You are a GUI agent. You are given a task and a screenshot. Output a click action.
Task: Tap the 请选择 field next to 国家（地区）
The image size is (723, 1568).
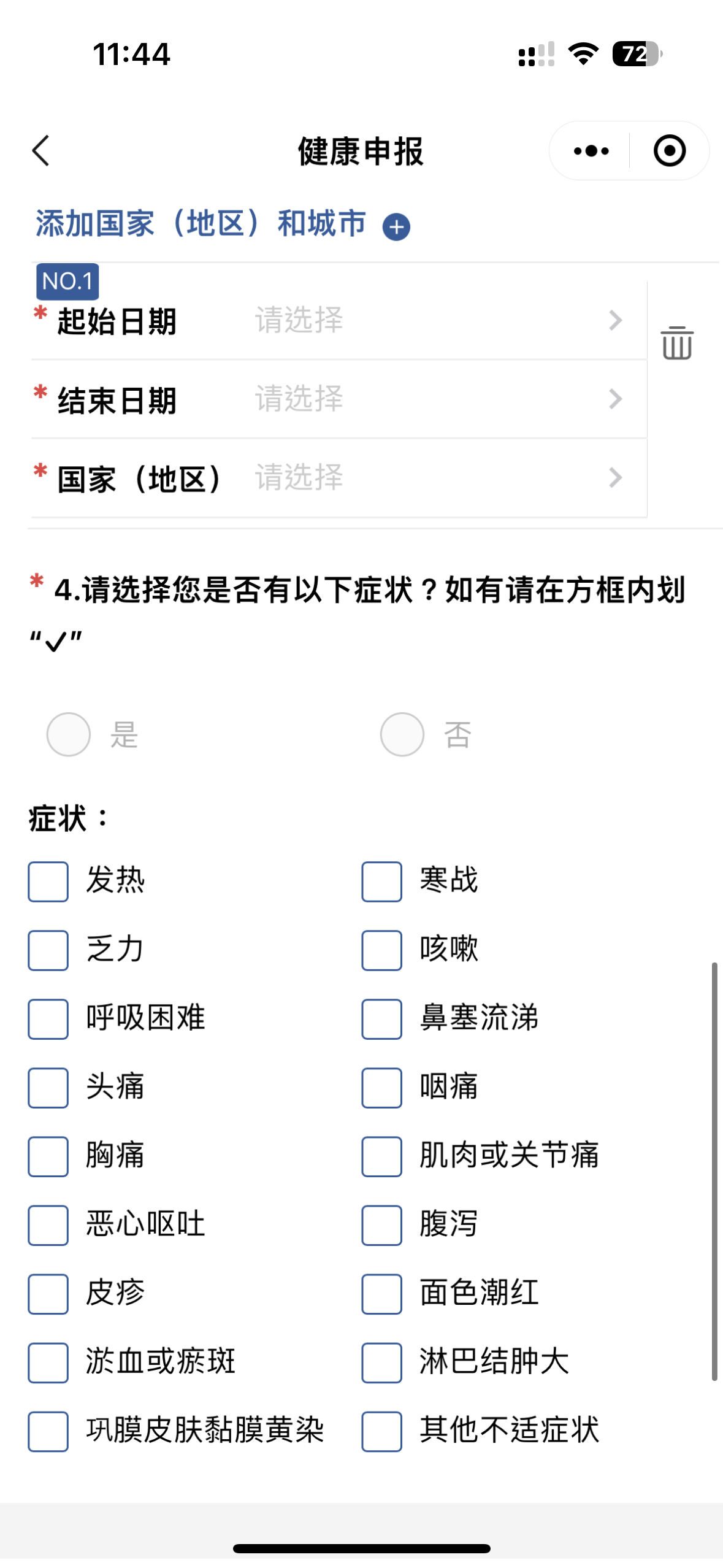tap(299, 477)
